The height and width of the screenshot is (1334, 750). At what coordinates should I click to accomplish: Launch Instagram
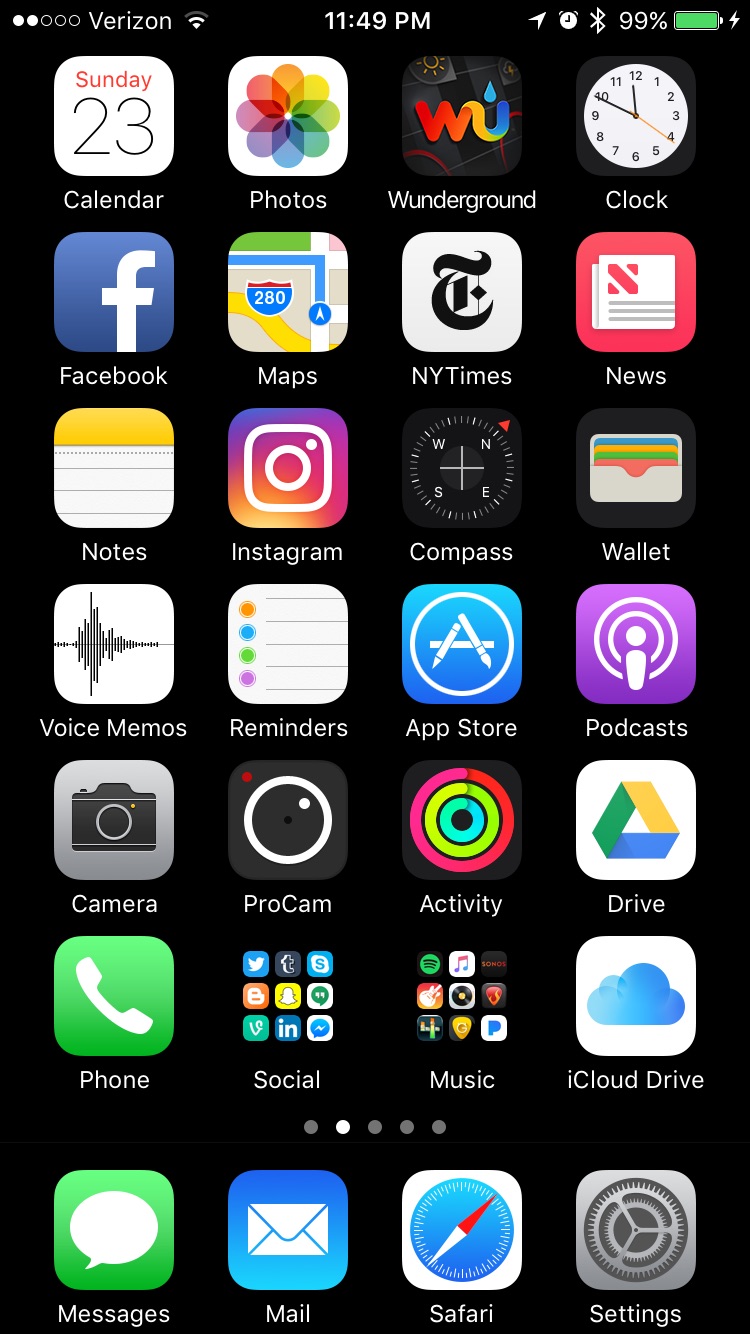point(288,468)
